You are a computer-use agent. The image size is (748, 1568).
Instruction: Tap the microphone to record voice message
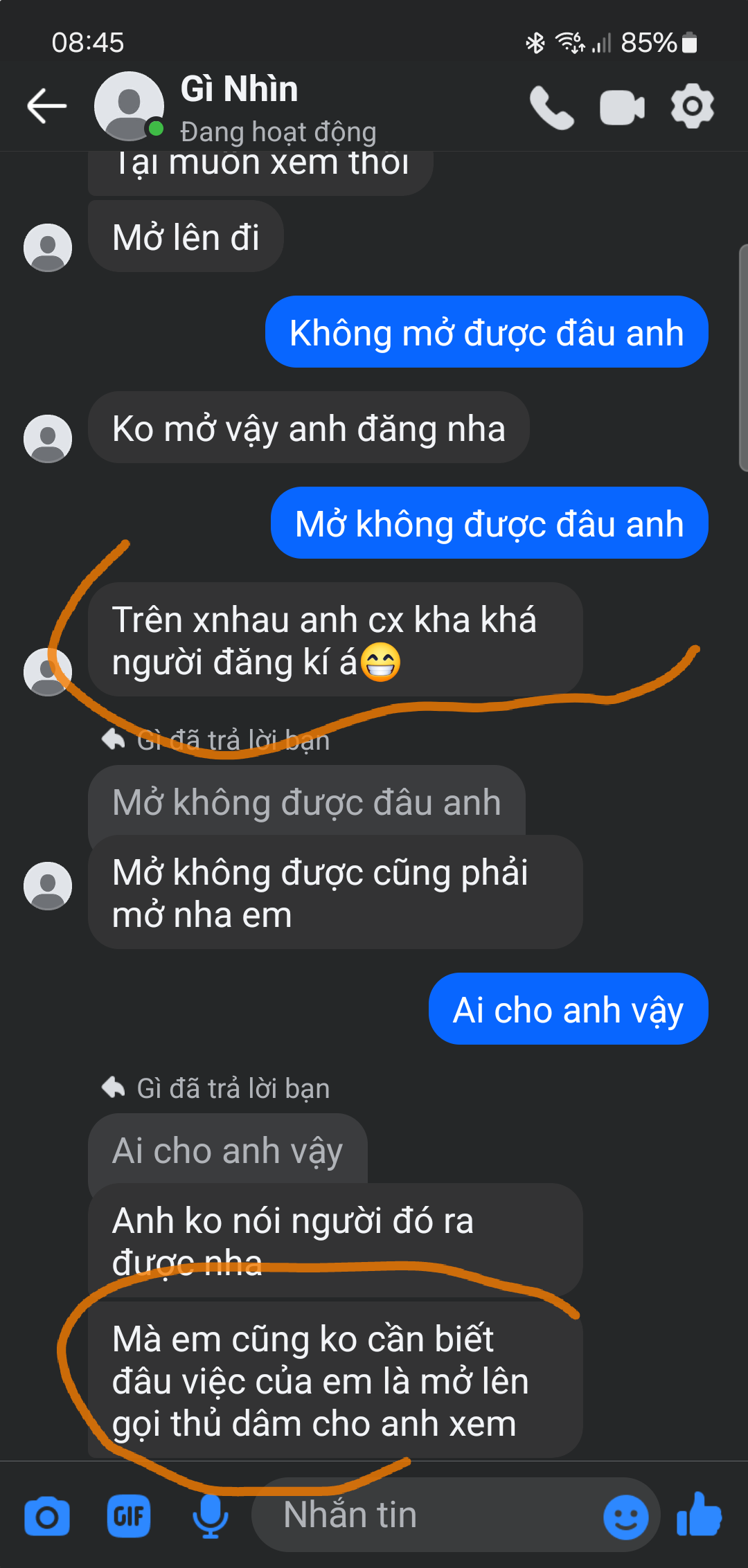[x=210, y=1517]
